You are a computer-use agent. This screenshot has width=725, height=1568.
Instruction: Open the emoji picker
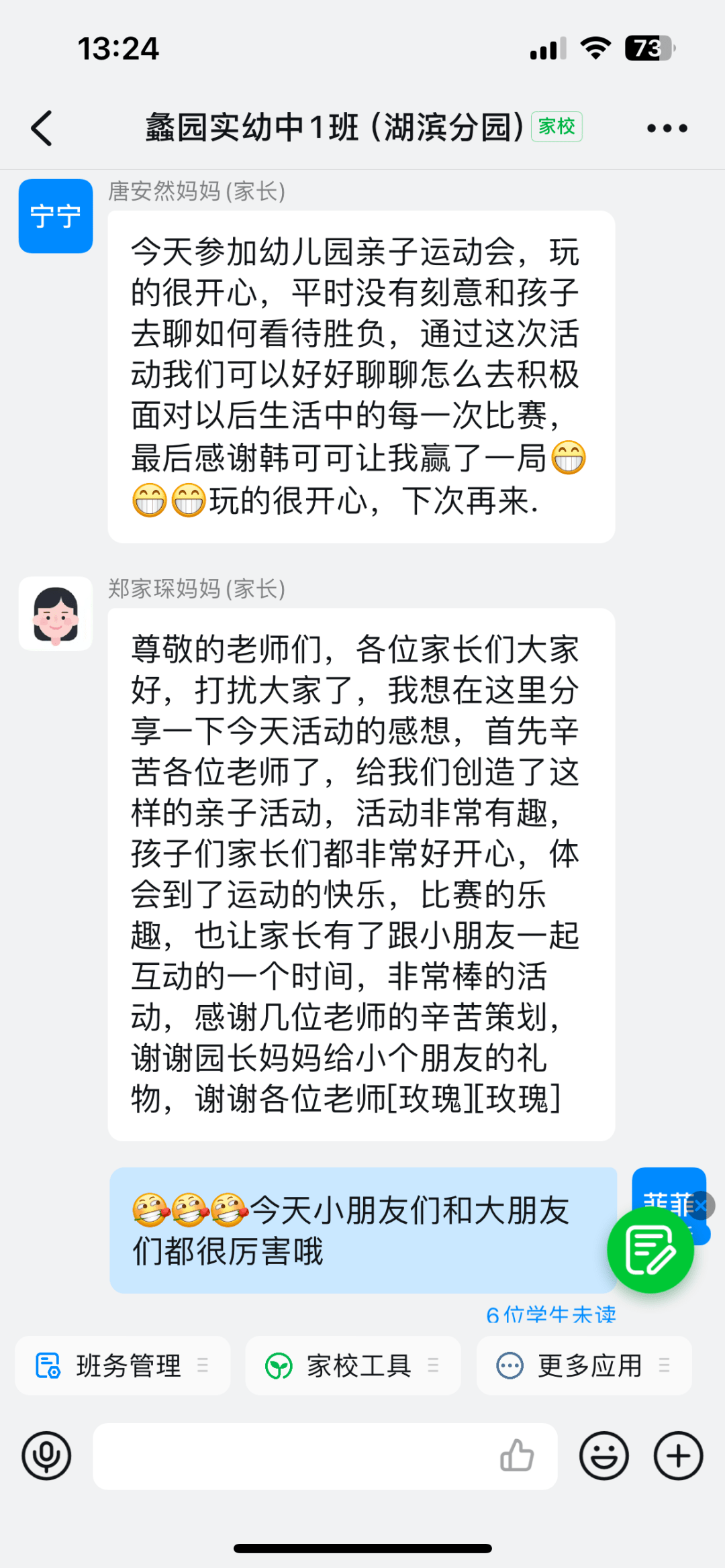(x=604, y=1456)
